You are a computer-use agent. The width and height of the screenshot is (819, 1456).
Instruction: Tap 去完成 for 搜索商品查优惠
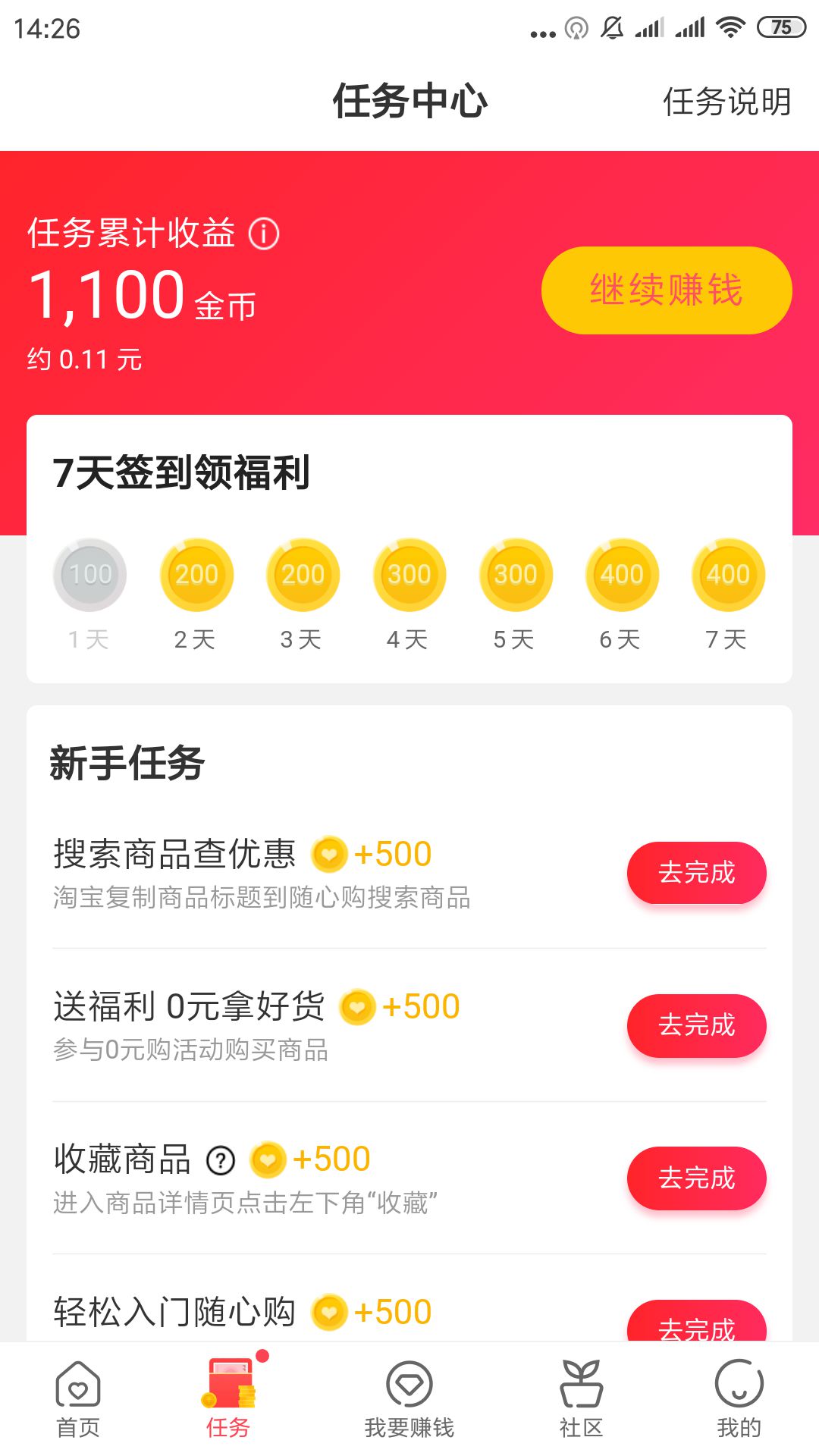tap(696, 874)
